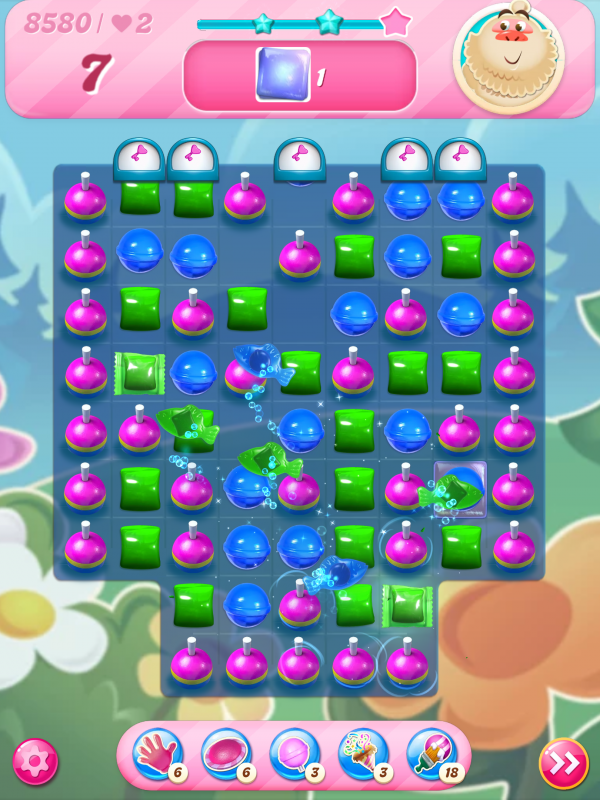Select the free switch hand booster
The height and width of the screenshot is (800, 600).
click(x=157, y=755)
